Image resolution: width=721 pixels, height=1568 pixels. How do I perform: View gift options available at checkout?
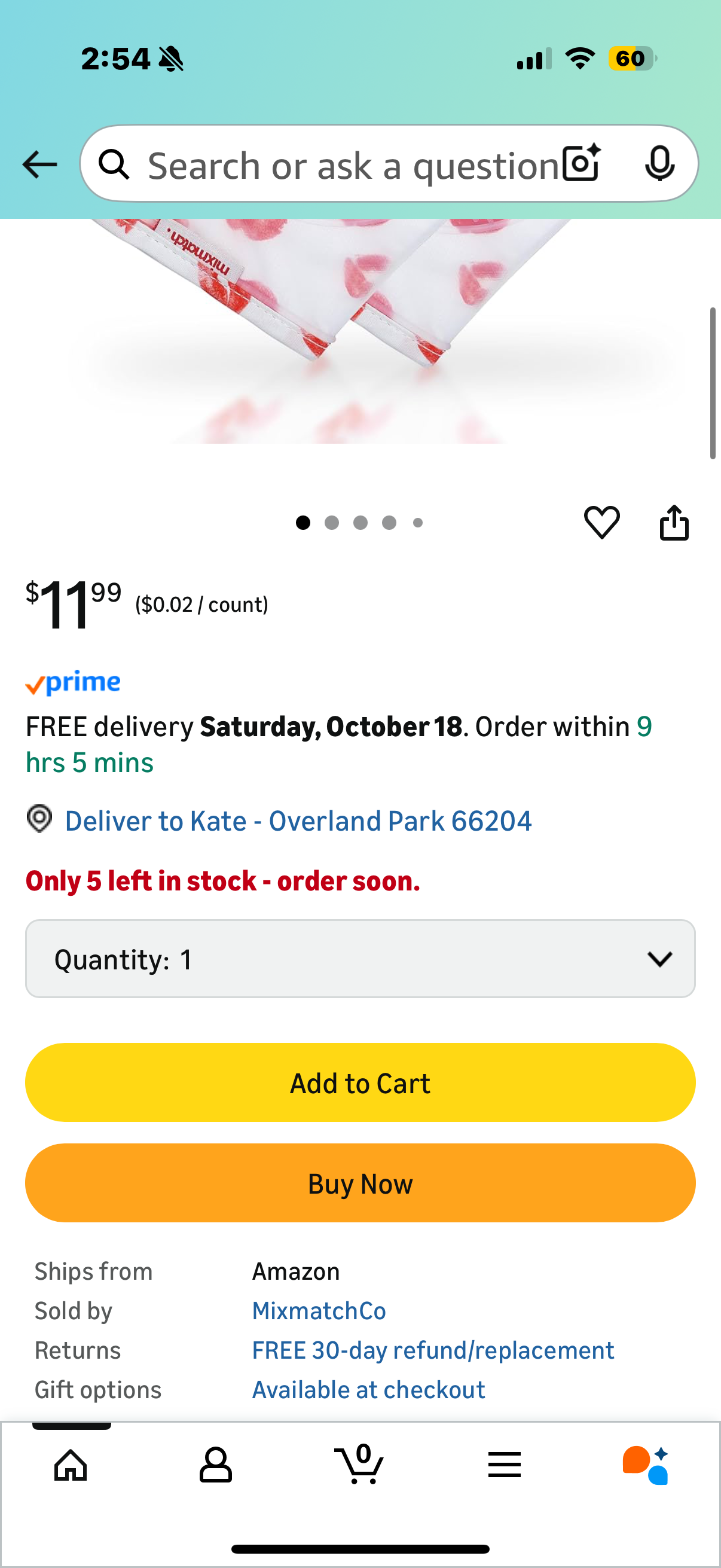pyautogui.click(x=368, y=1390)
